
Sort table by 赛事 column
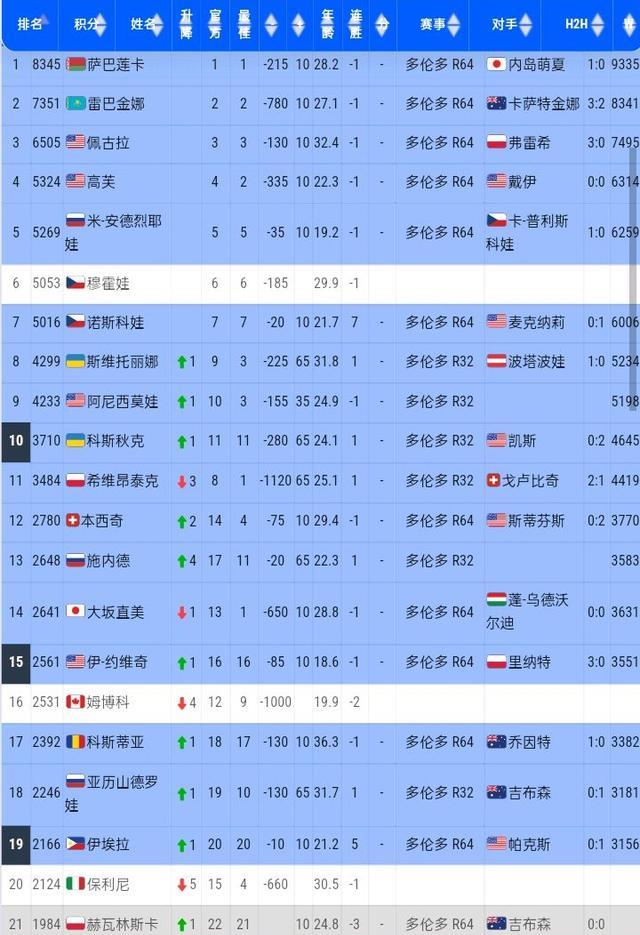point(440,24)
